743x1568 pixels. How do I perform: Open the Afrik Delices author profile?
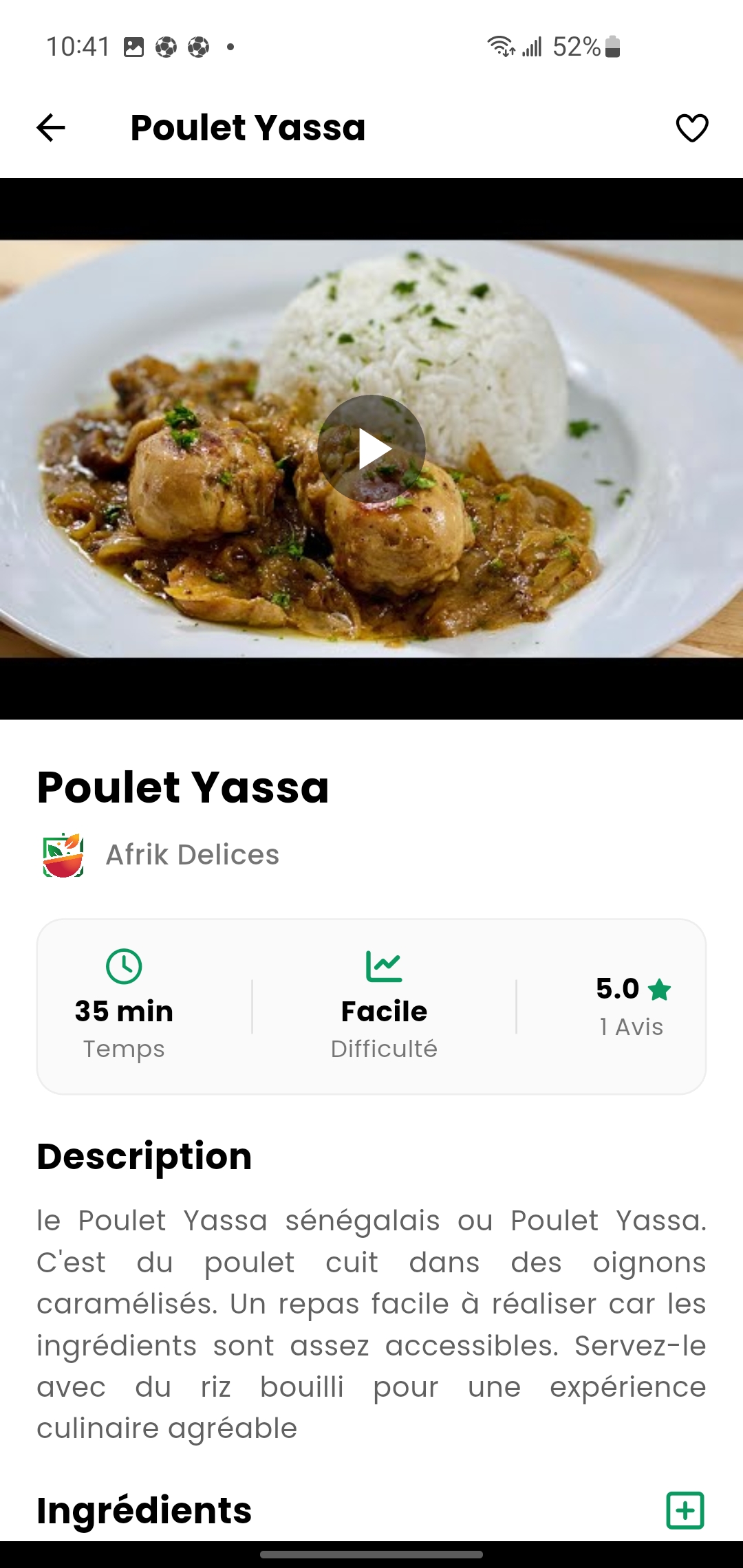193,855
